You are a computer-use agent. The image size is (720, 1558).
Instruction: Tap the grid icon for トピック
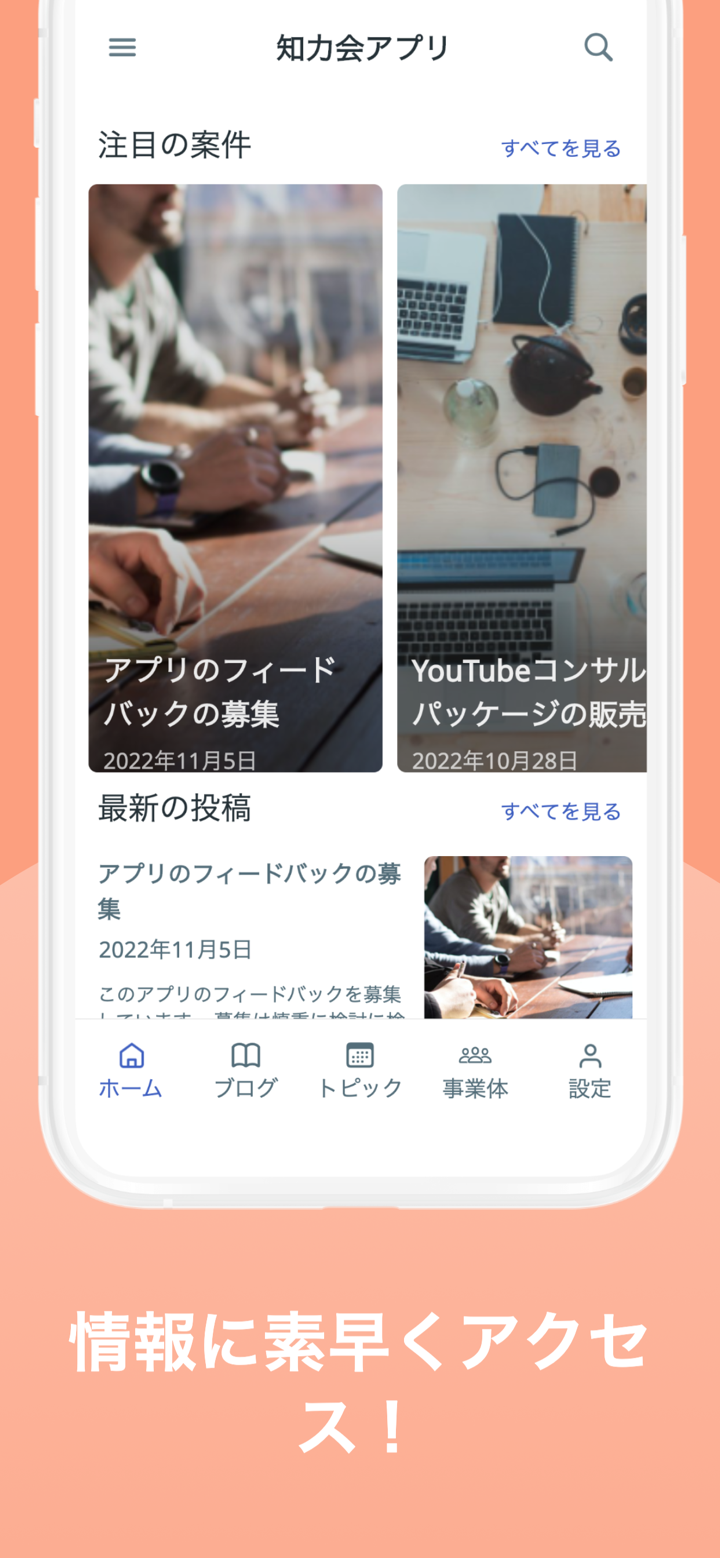359,1053
